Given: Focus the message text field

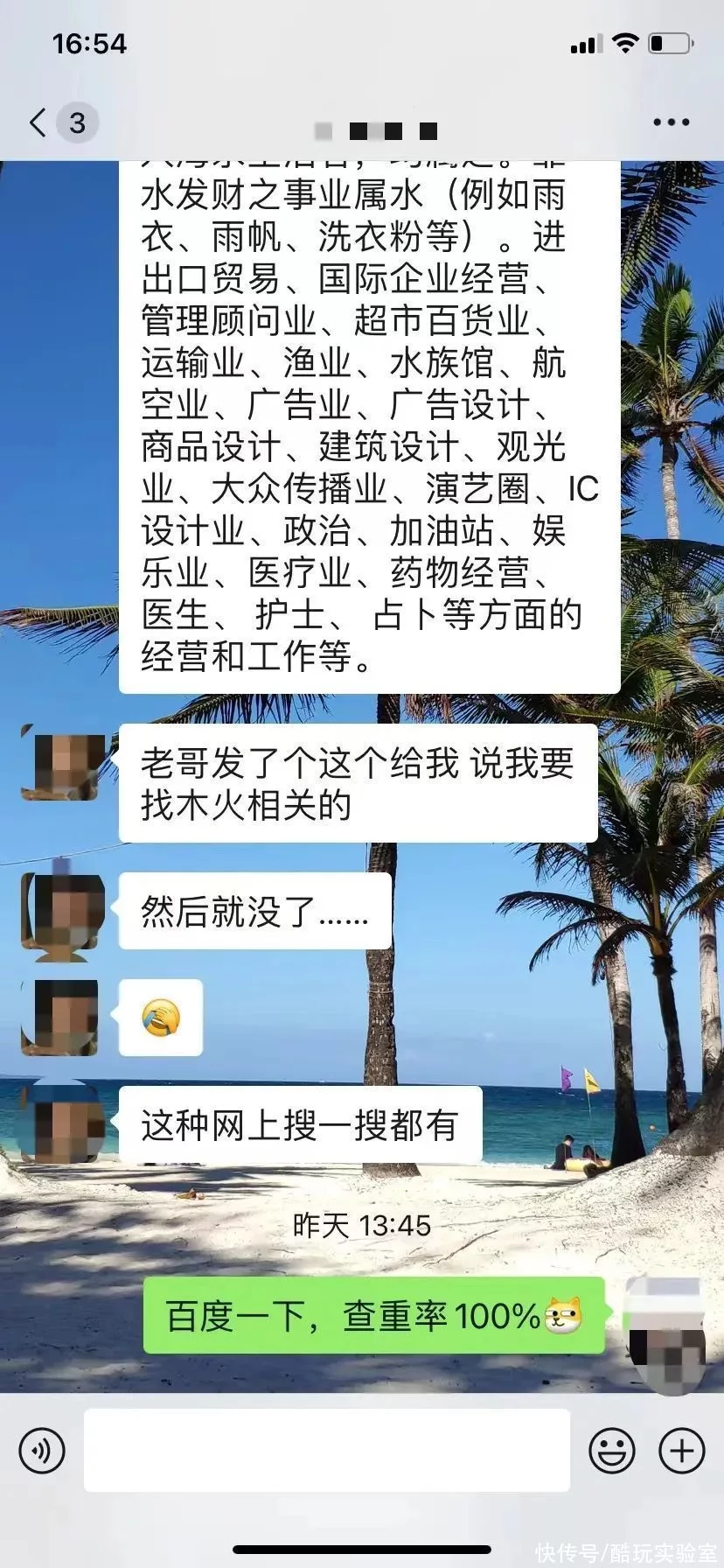Looking at the screenshot, I should (x=326, y=1450).
